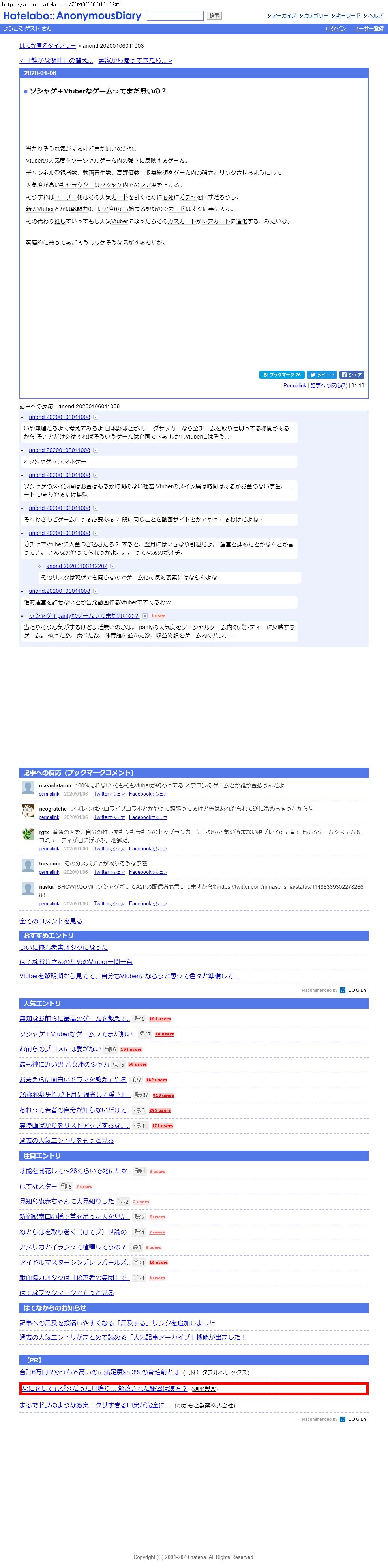Open the アーカイブ archive link
The height and width of the screenshot is (1568, 388).
(x=284, y=16)
